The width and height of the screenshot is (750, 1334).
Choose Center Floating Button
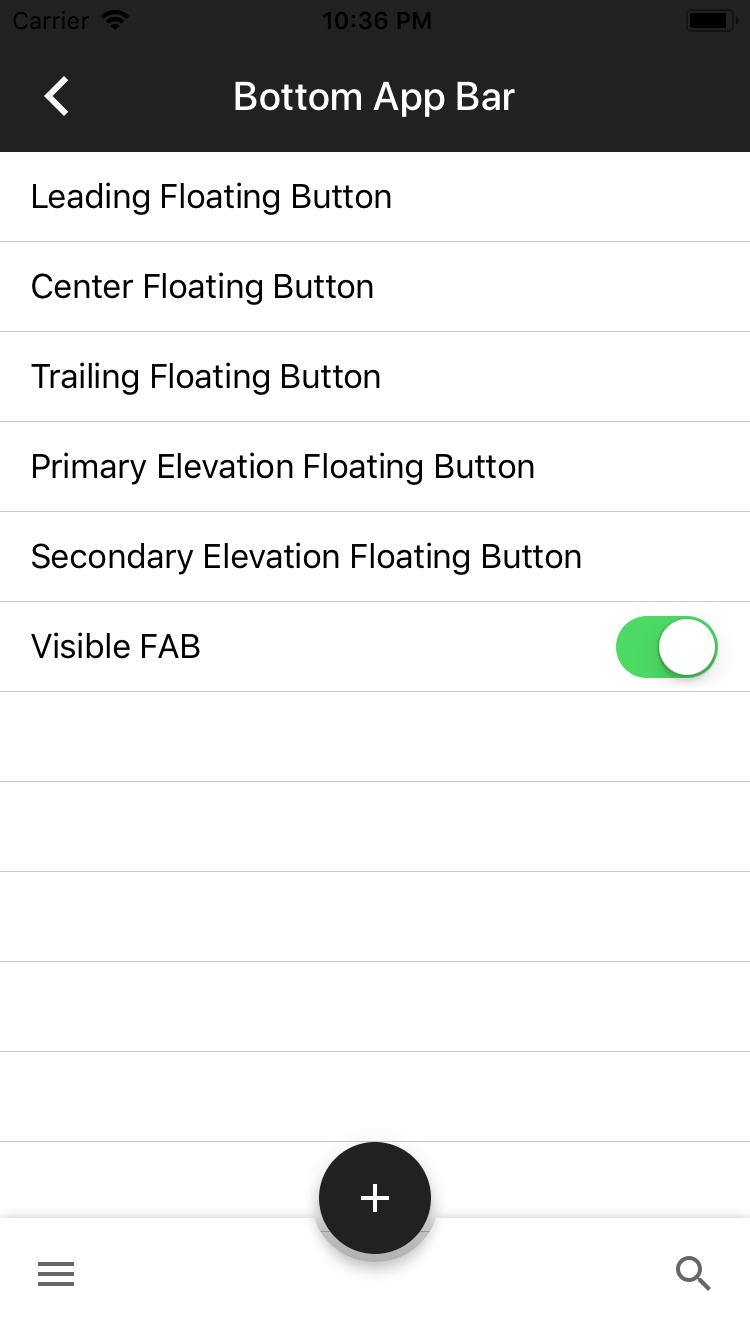[202, 287]
